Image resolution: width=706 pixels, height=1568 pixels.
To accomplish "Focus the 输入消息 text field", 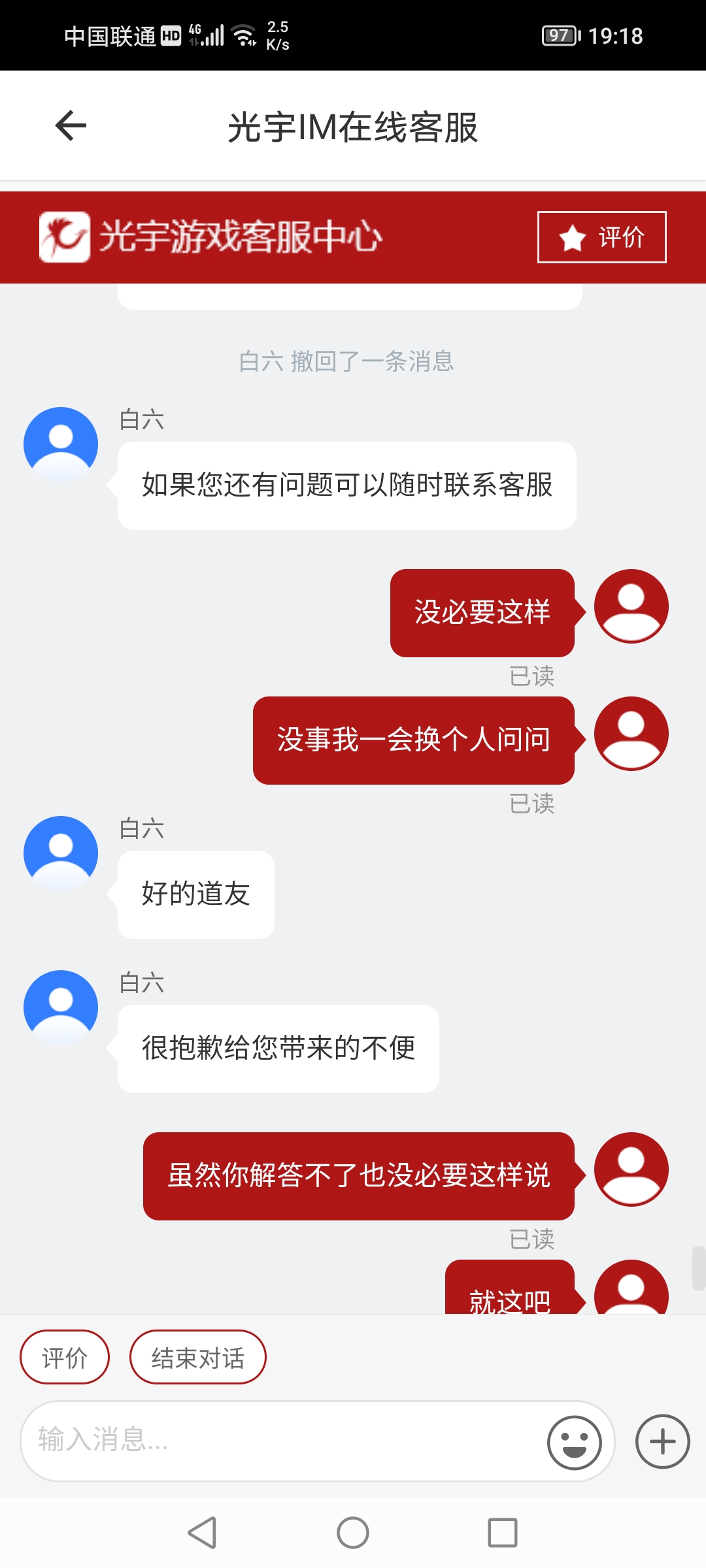I will pos(281,1440).
